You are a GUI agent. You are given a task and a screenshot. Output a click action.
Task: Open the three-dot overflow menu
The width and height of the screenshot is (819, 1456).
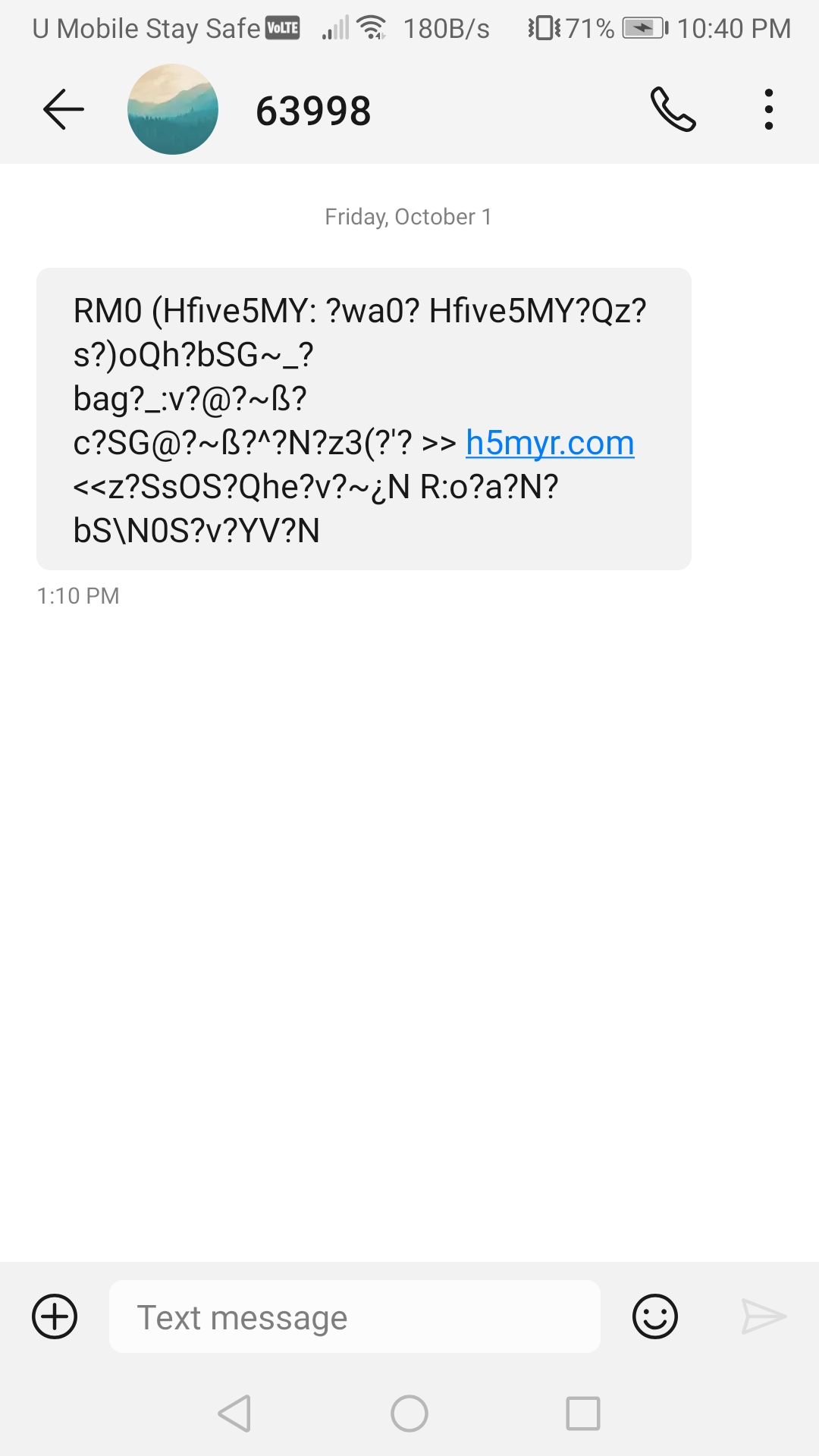[x=768, y=110]
